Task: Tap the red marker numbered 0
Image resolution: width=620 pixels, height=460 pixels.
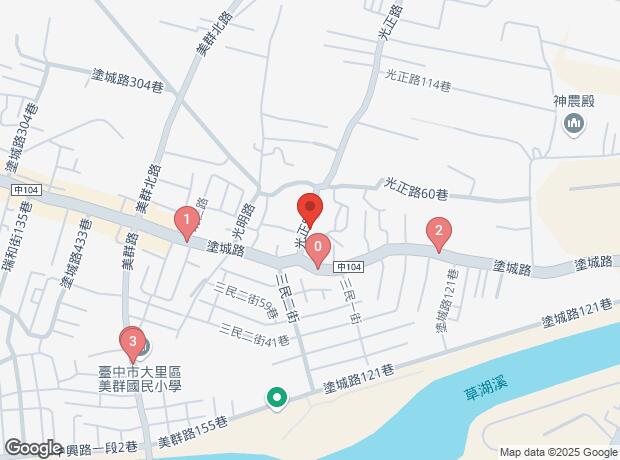Action: [x=318, y=247]
